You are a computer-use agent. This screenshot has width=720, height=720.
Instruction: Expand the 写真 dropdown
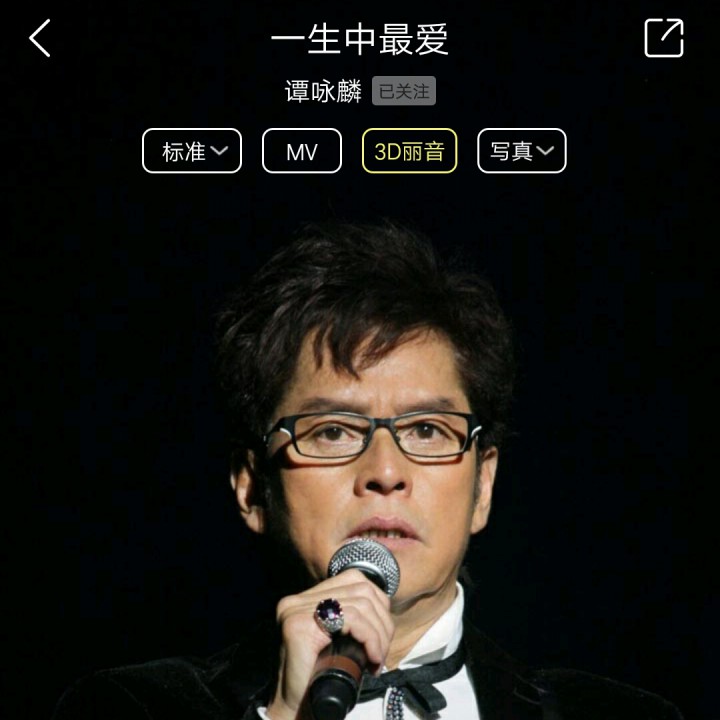tap(522, 151)
